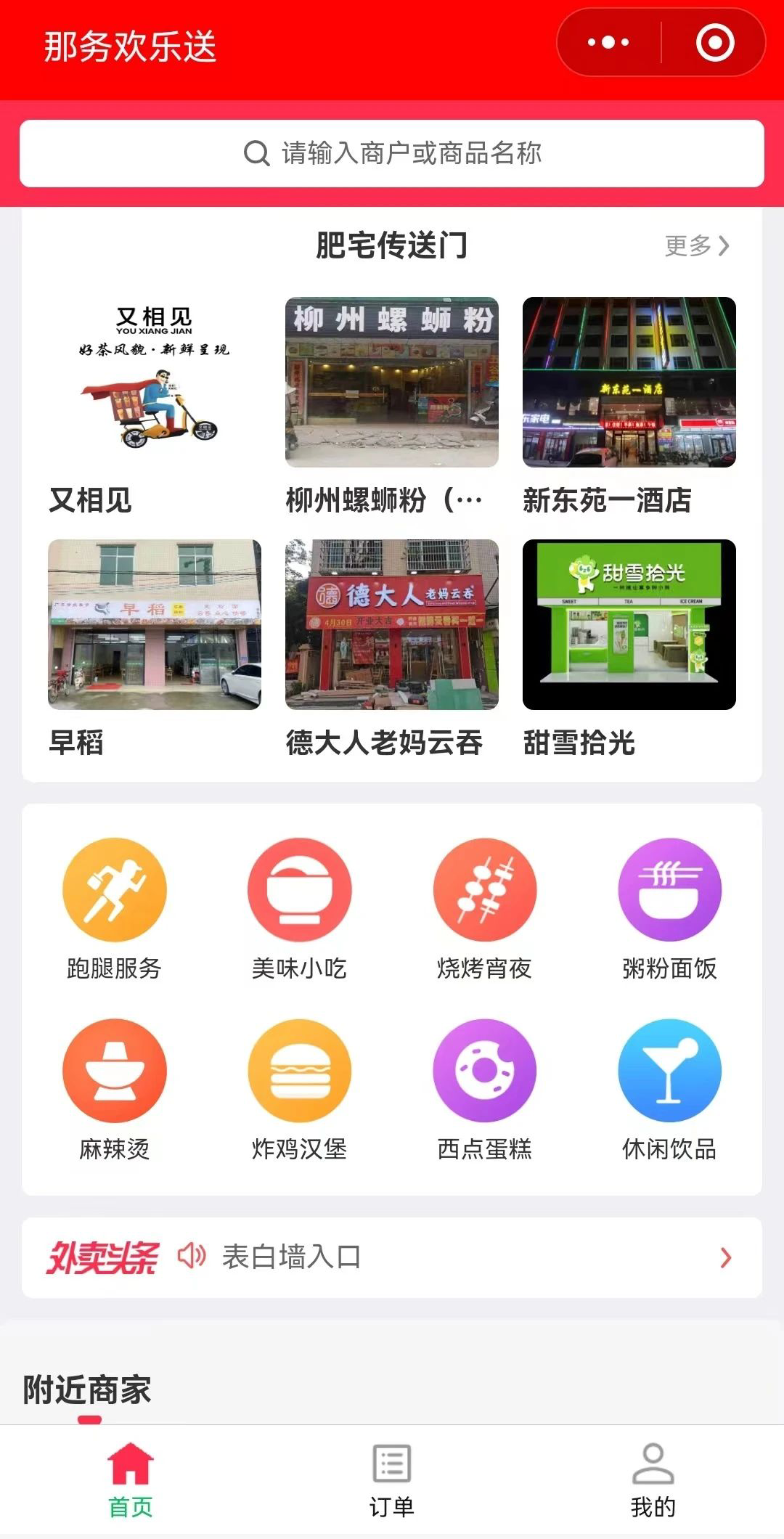The image size is (784, 1539).
Task: Open the 早稻 merchant tile
Action: [154, 624]
